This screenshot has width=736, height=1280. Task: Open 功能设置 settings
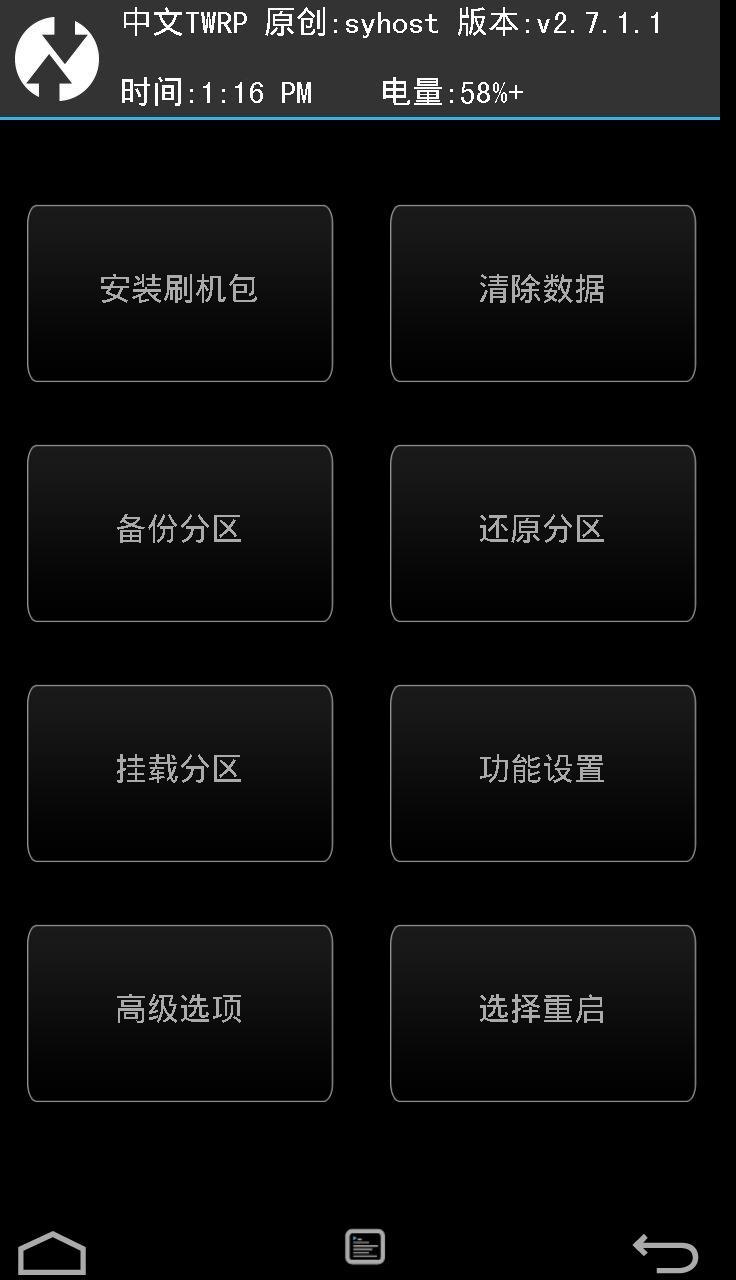543,773
